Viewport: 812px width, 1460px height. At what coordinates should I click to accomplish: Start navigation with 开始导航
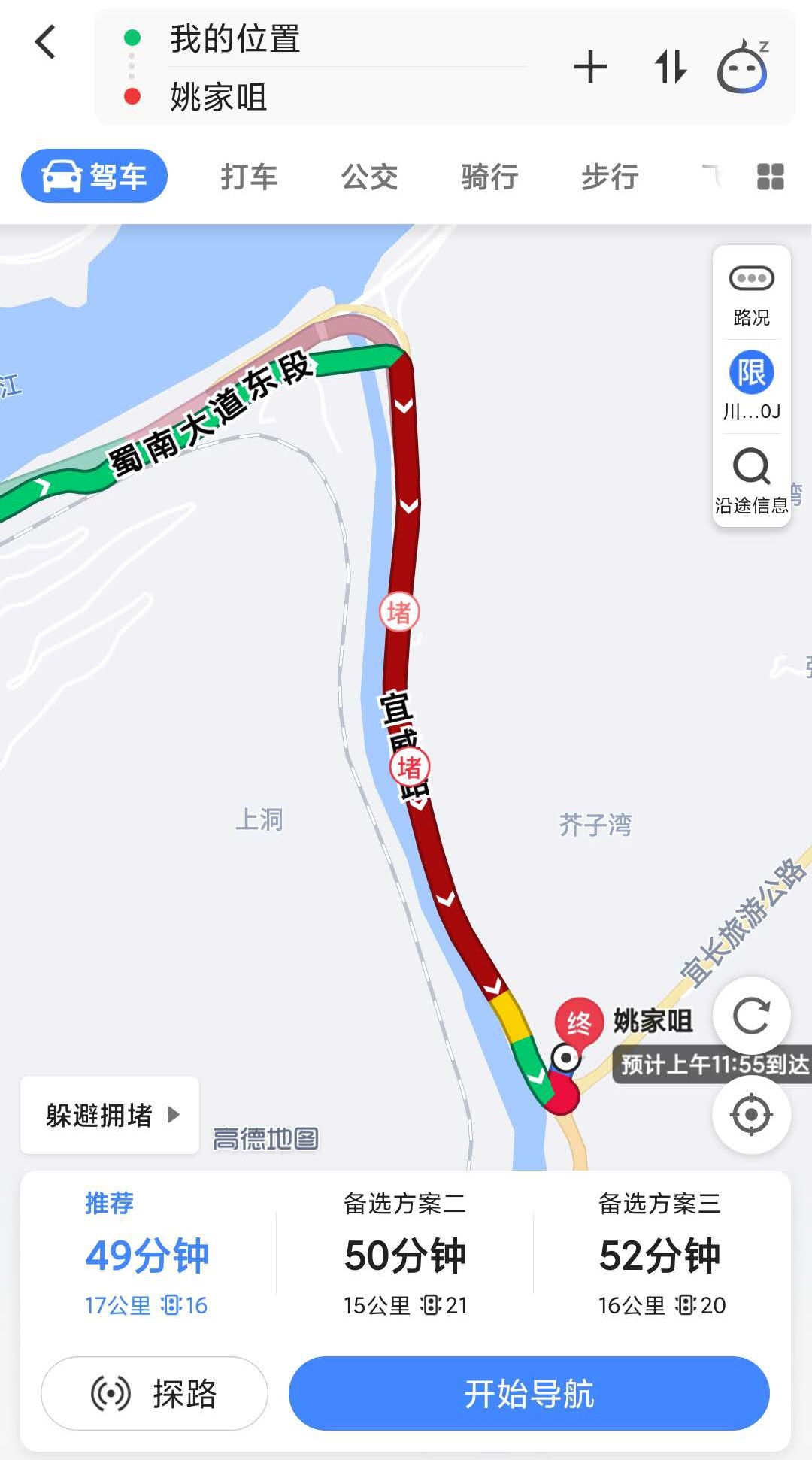pos(529,1393)
